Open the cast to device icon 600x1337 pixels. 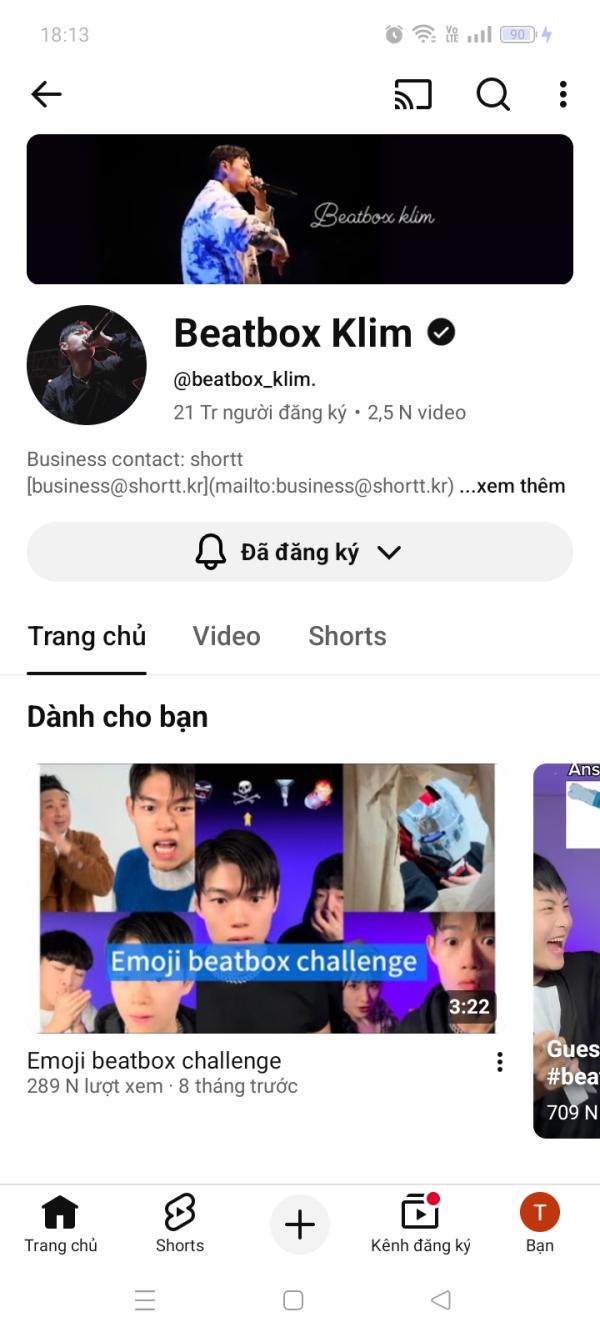(x=413, y=94)
